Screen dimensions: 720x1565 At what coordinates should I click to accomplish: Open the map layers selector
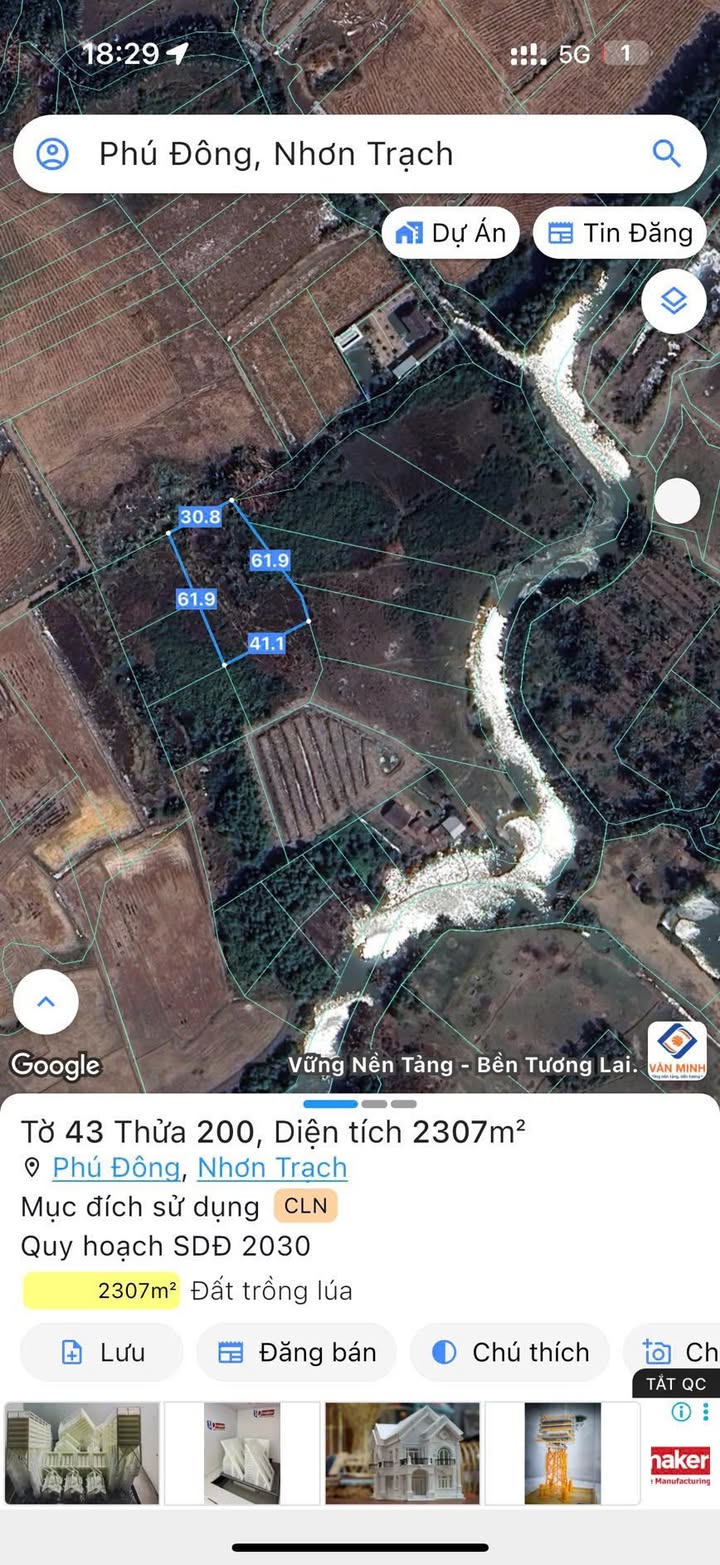coord(674,301)
